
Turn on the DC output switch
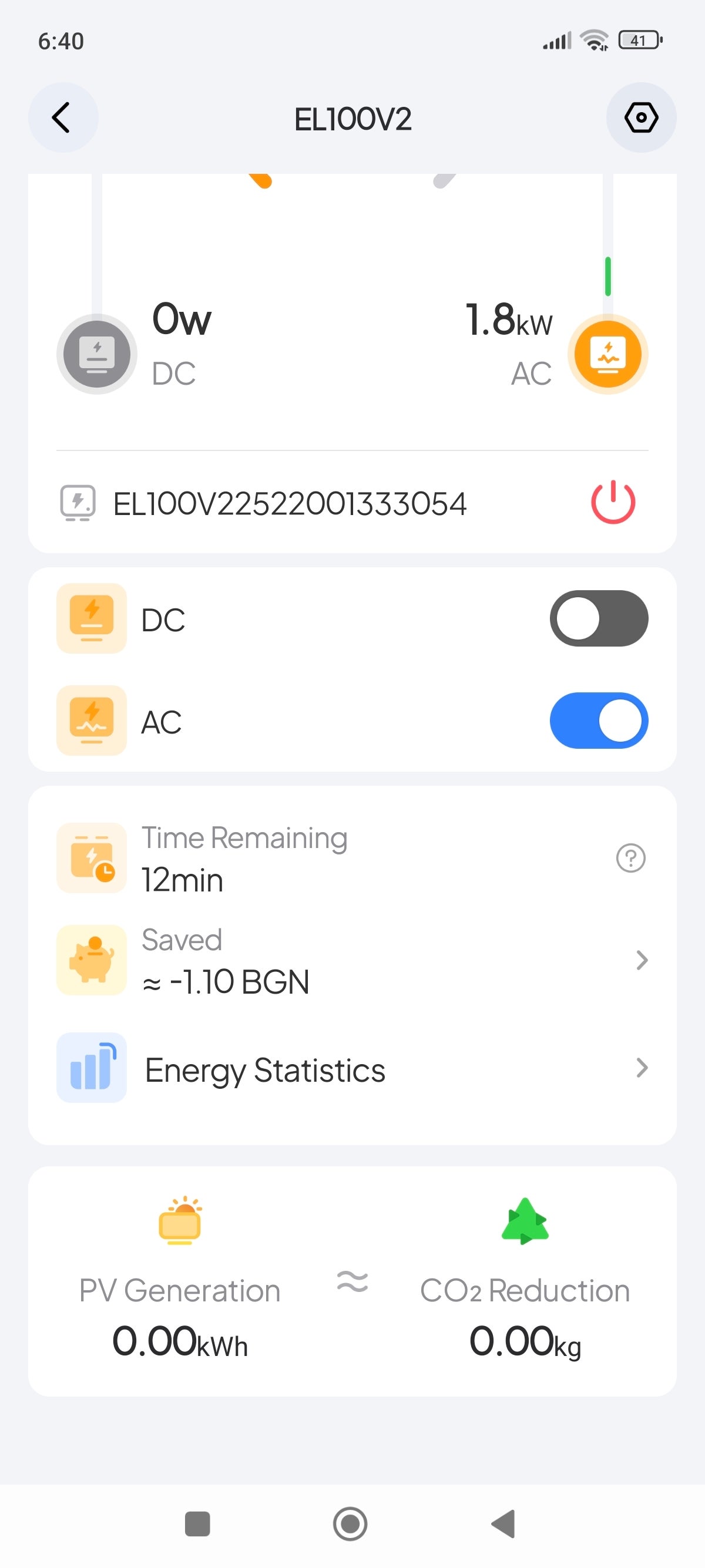pyautogui.click(x=599, y=618)
